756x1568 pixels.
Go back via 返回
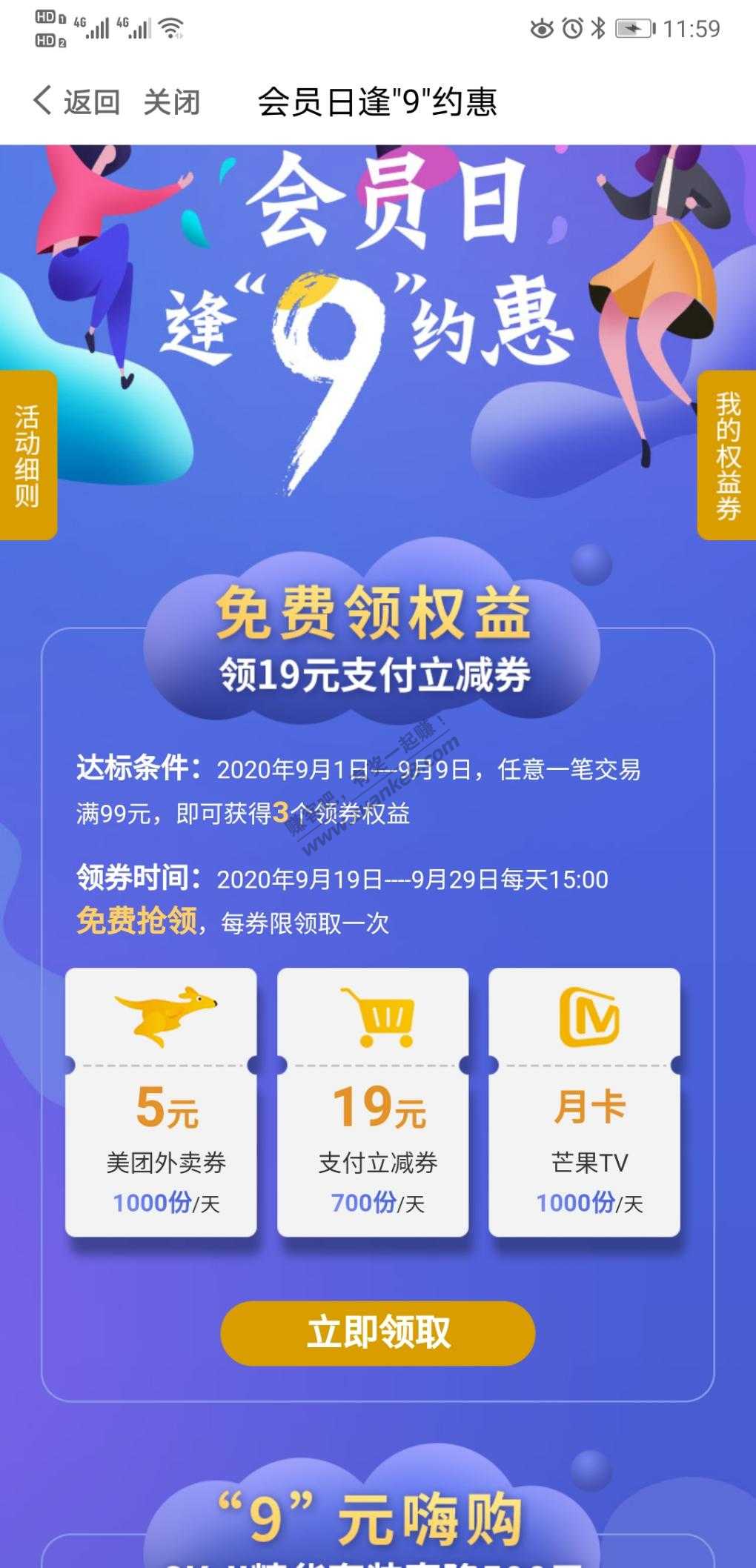(76, 102)
